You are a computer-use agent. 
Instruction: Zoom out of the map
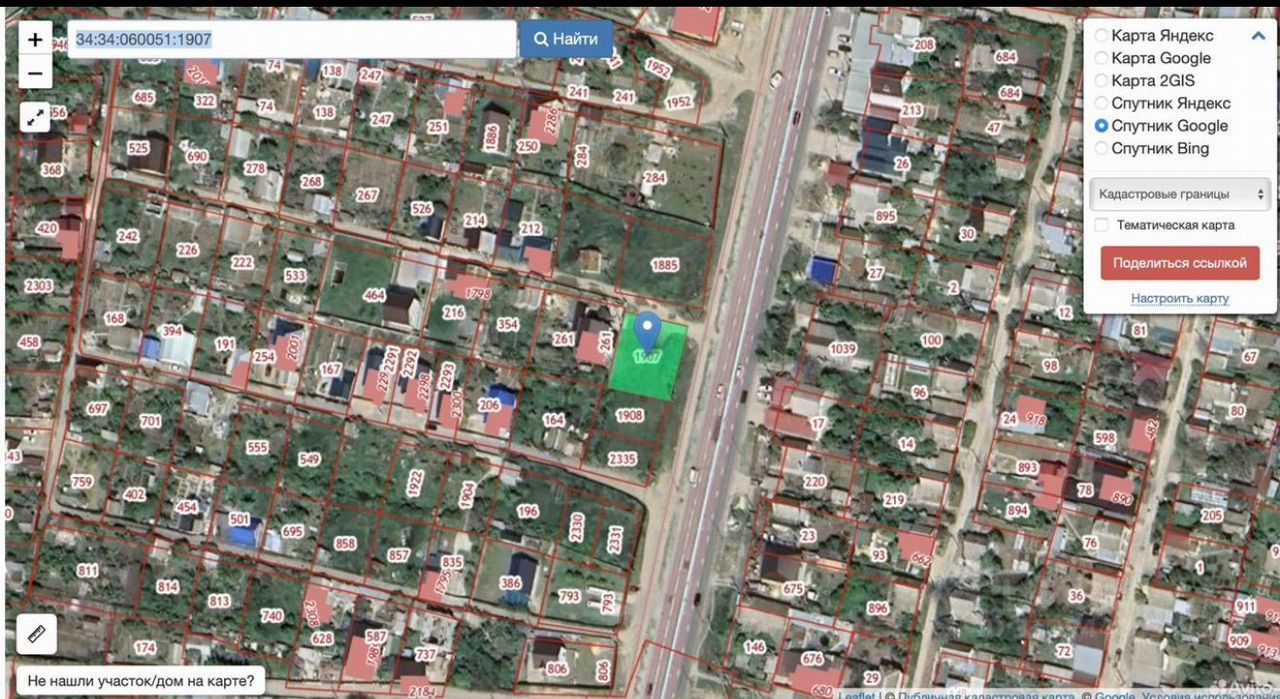tap(35, 73)
